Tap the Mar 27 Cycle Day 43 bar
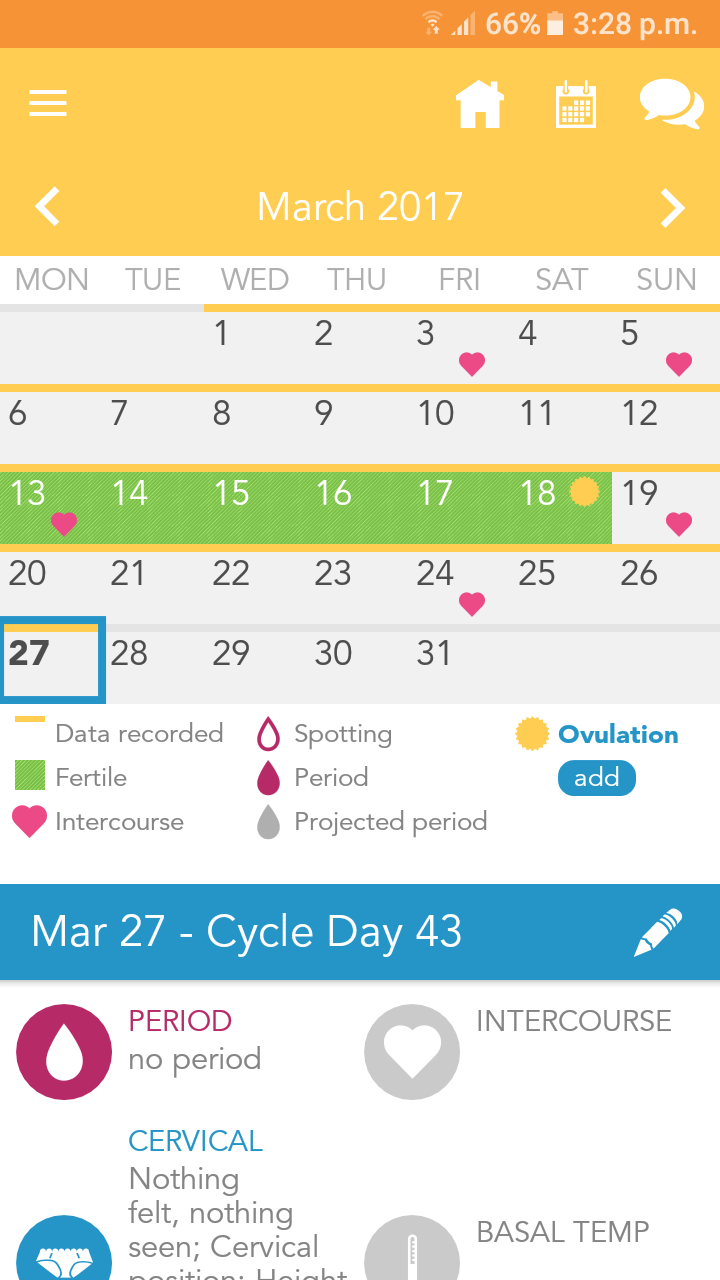720x1280 pixels. pyautogui.click(x=300, y=931)
